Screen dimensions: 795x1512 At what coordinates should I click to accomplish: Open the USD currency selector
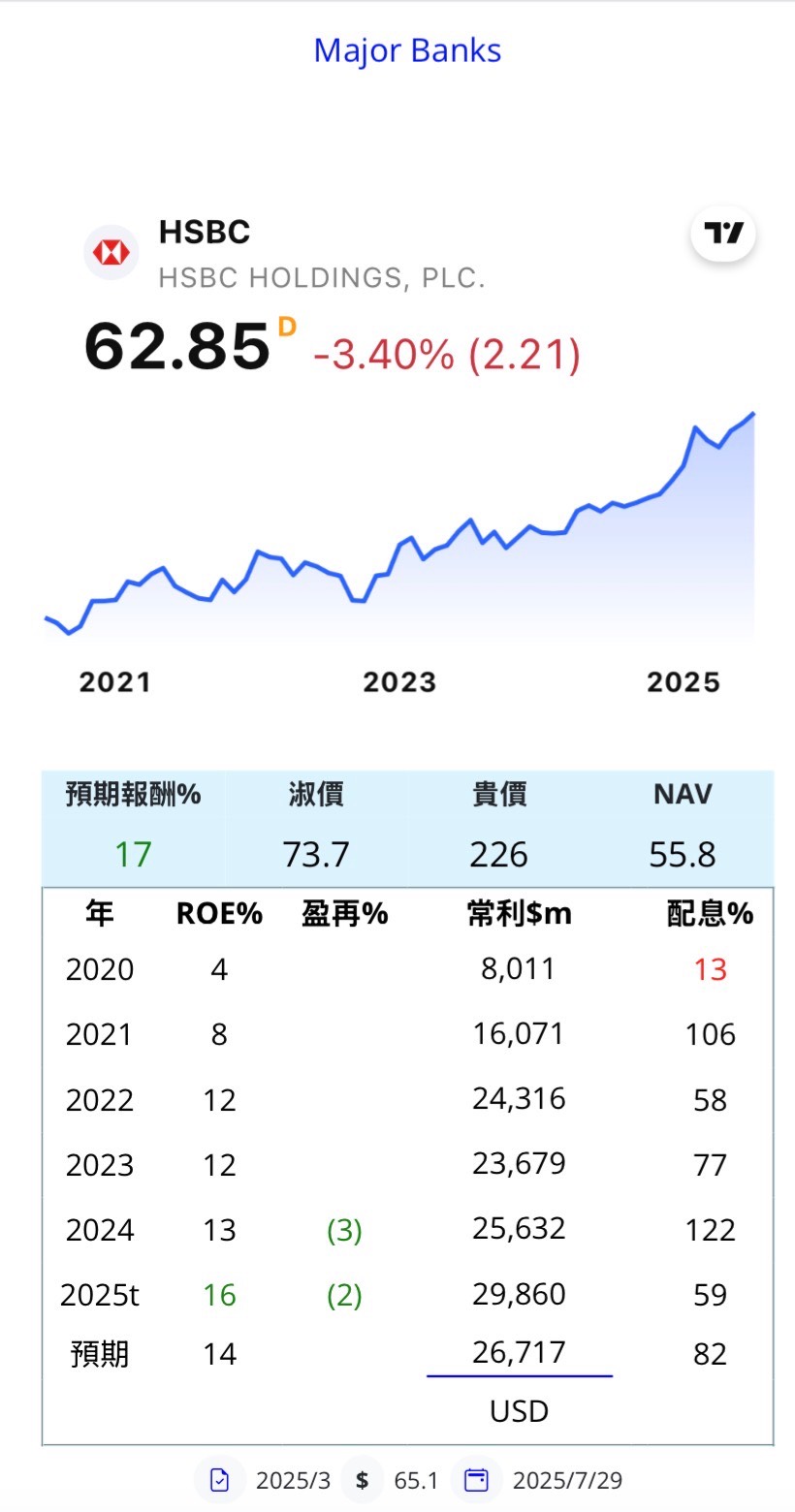tap(520, 1411)
